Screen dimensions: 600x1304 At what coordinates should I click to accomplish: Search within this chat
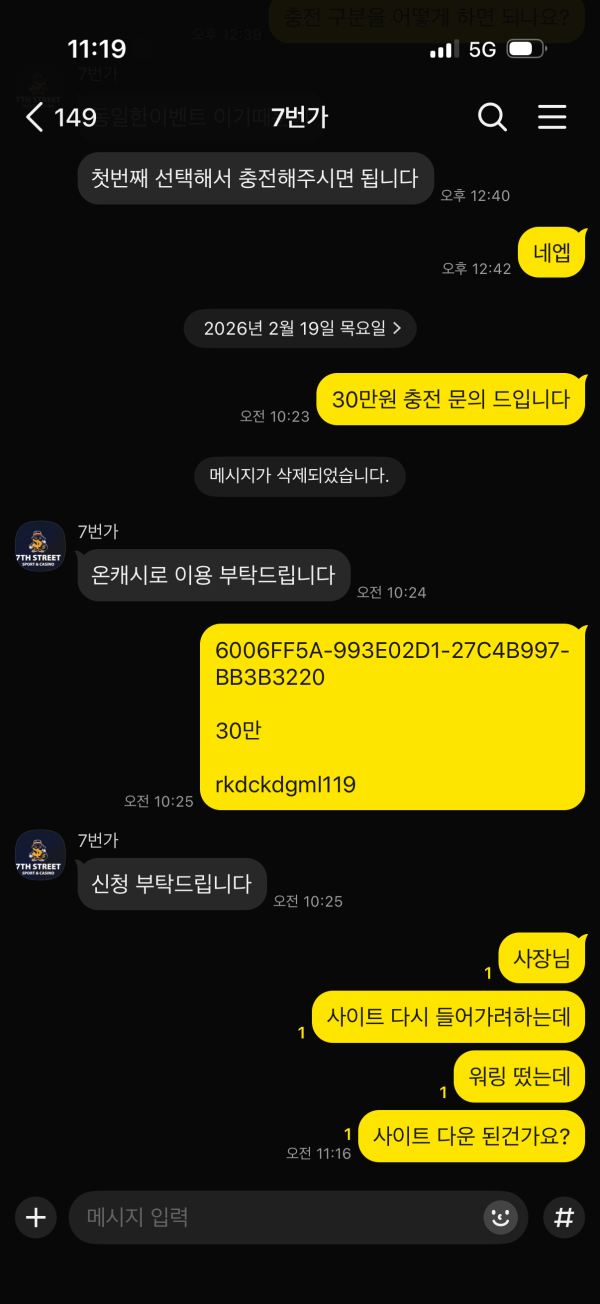[492, 118]
